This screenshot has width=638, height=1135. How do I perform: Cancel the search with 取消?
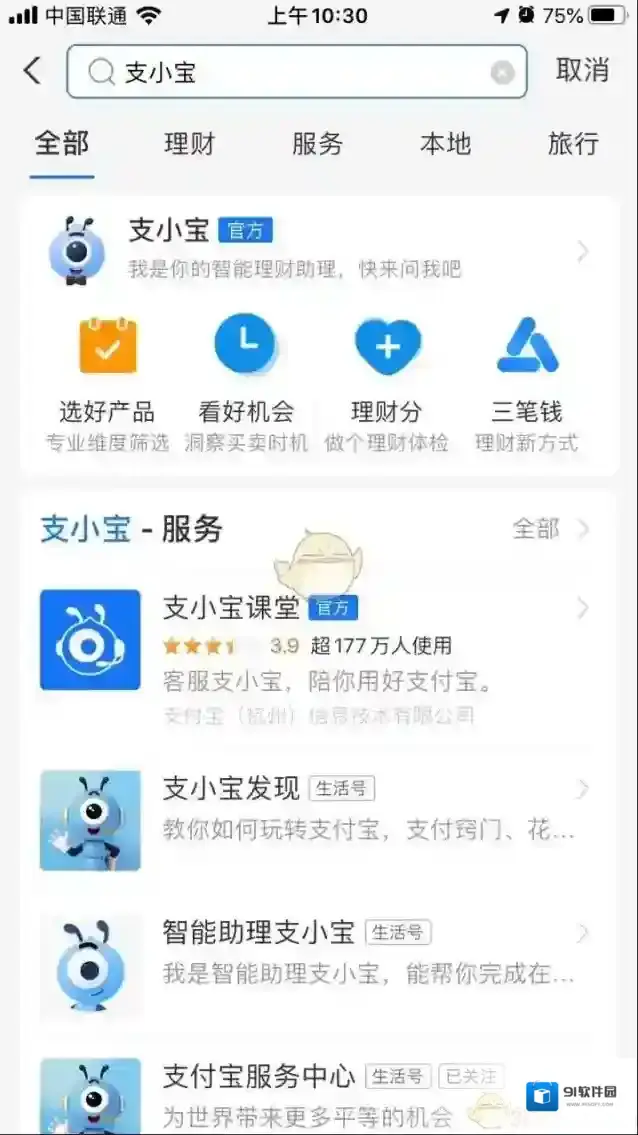pos(583,70)
